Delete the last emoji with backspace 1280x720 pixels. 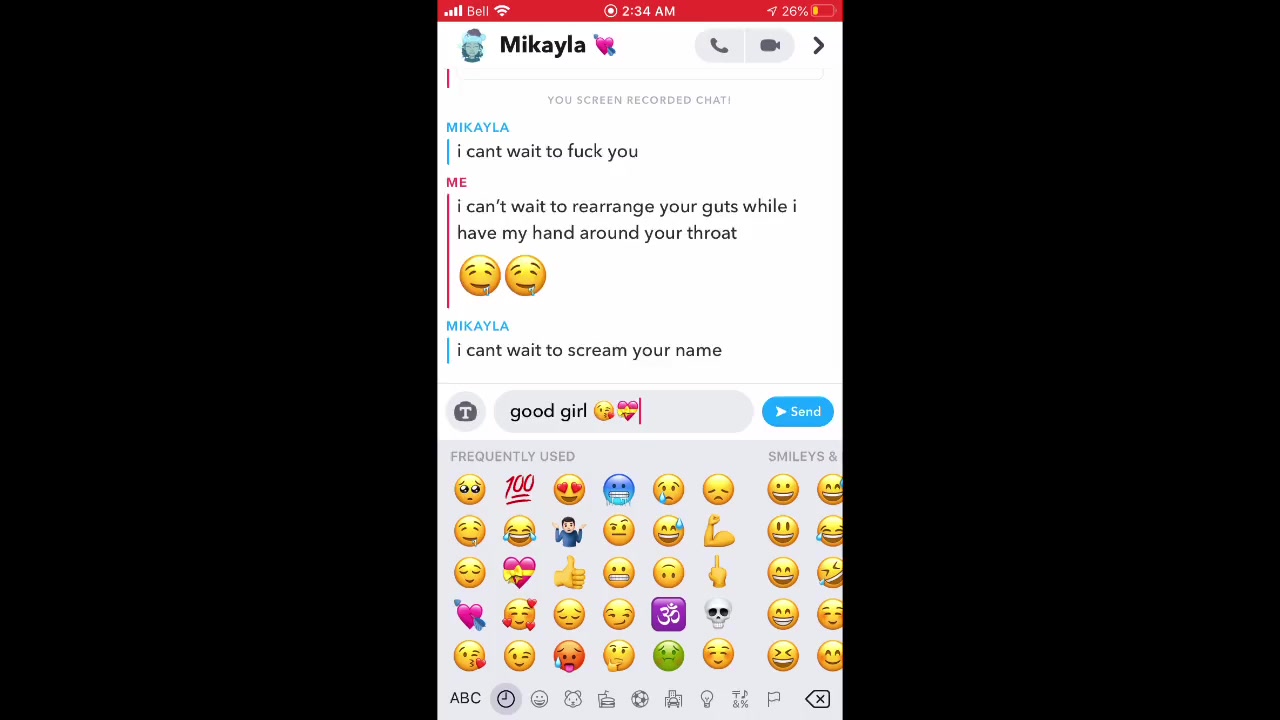click(x=817, y=698)
